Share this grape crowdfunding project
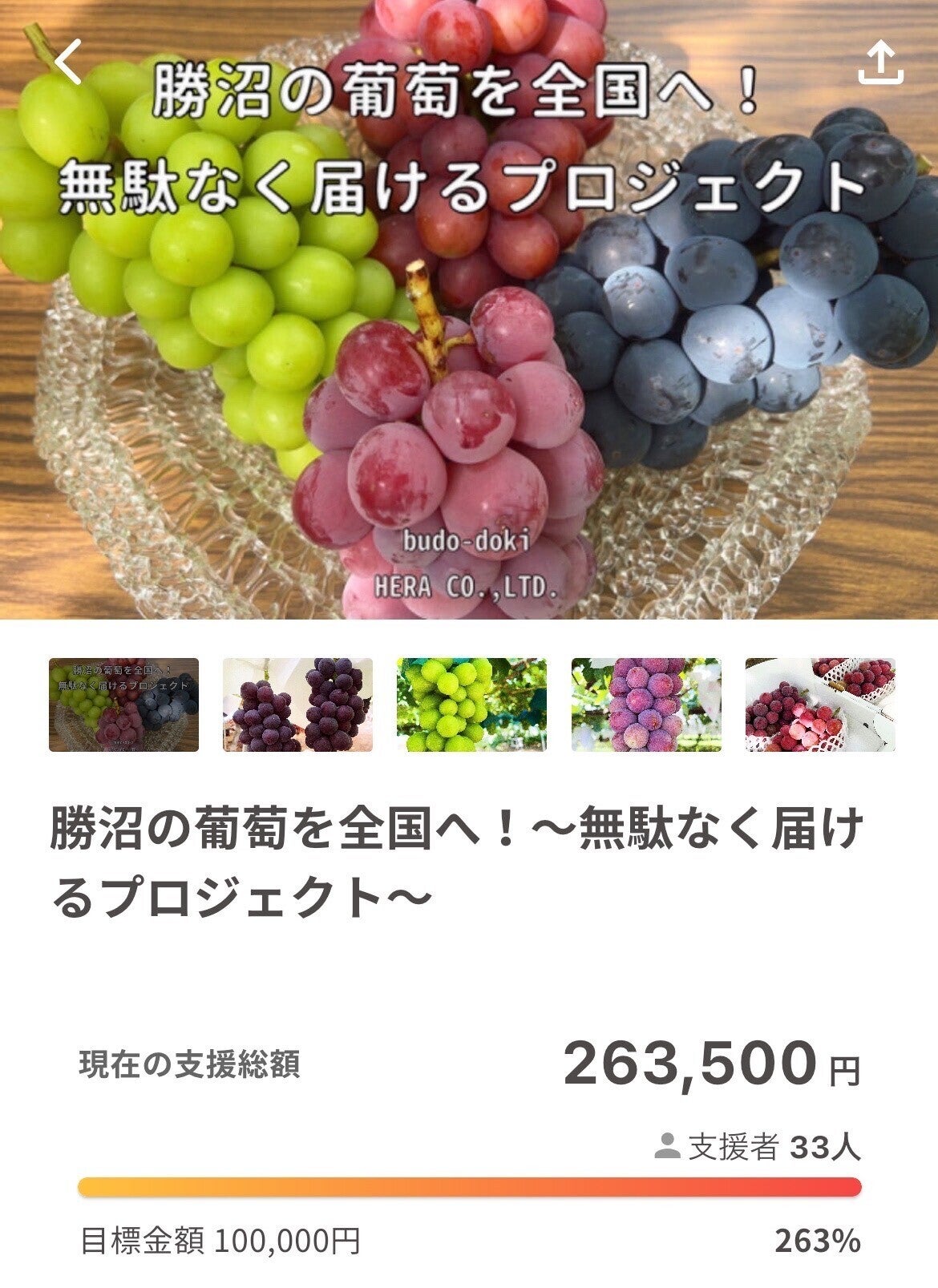938x1288 pixels. click(880, 63)
